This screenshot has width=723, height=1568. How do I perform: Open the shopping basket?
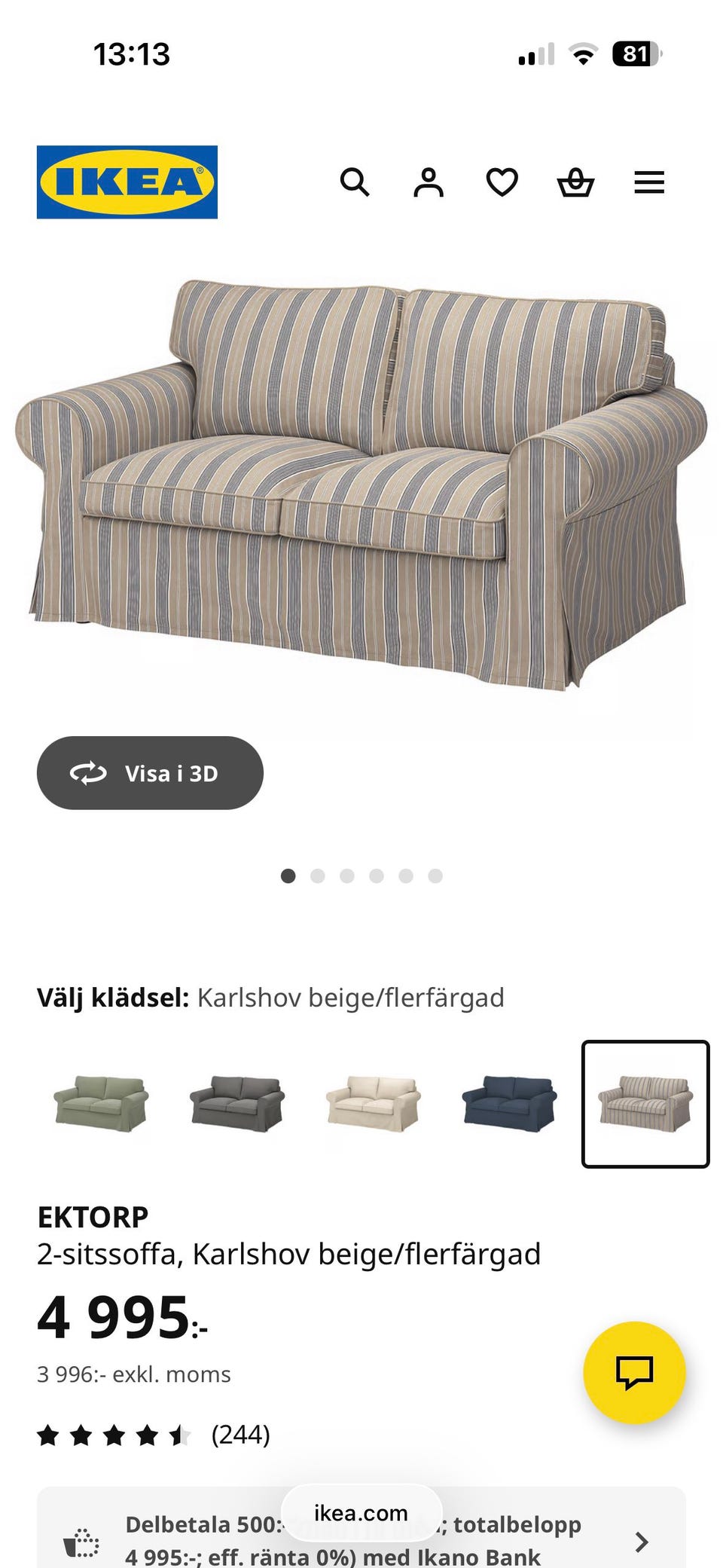575,182
